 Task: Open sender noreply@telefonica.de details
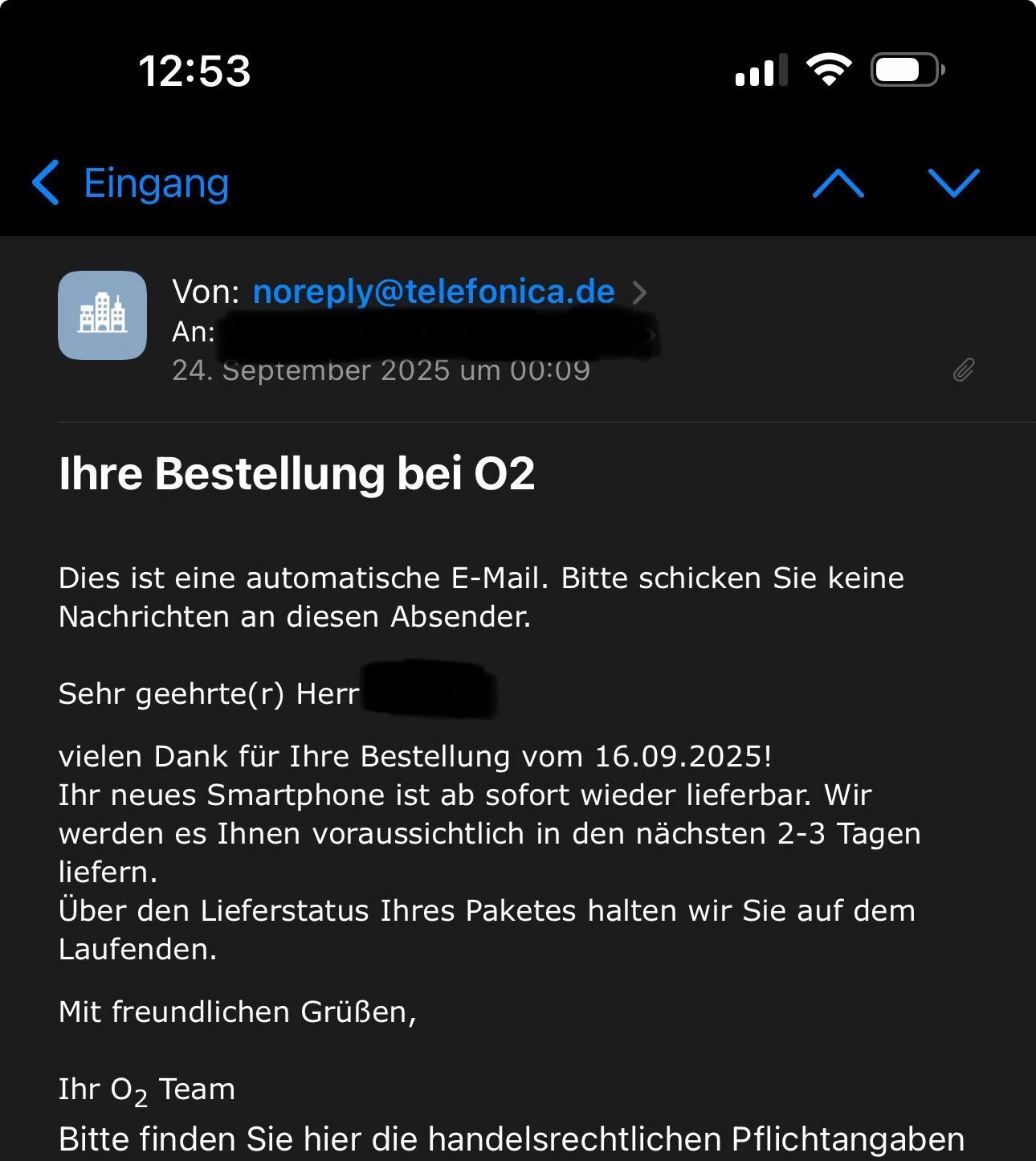click(434, 292)
